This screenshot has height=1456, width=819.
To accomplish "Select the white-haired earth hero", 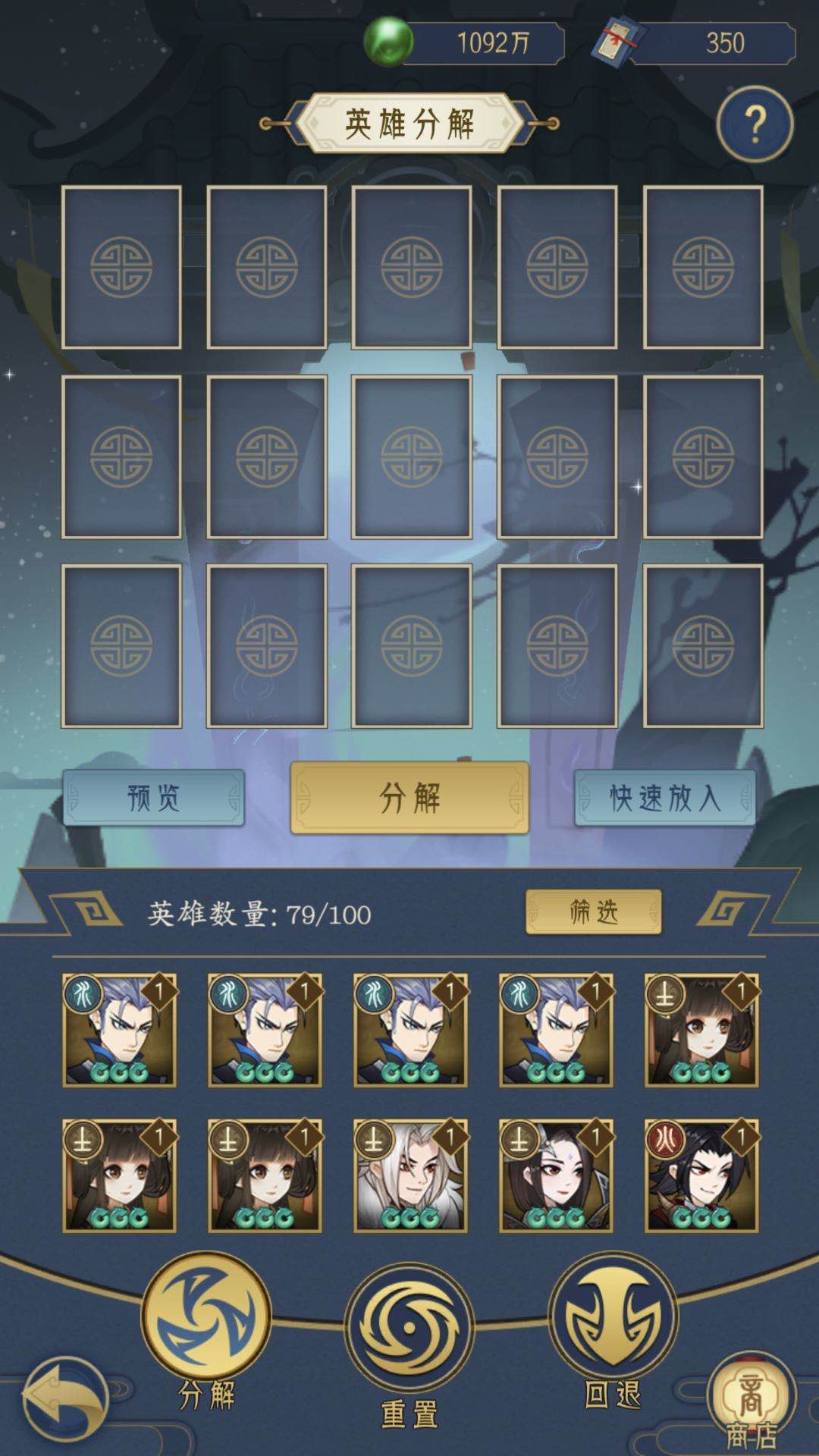I will tap(410, 1175).
